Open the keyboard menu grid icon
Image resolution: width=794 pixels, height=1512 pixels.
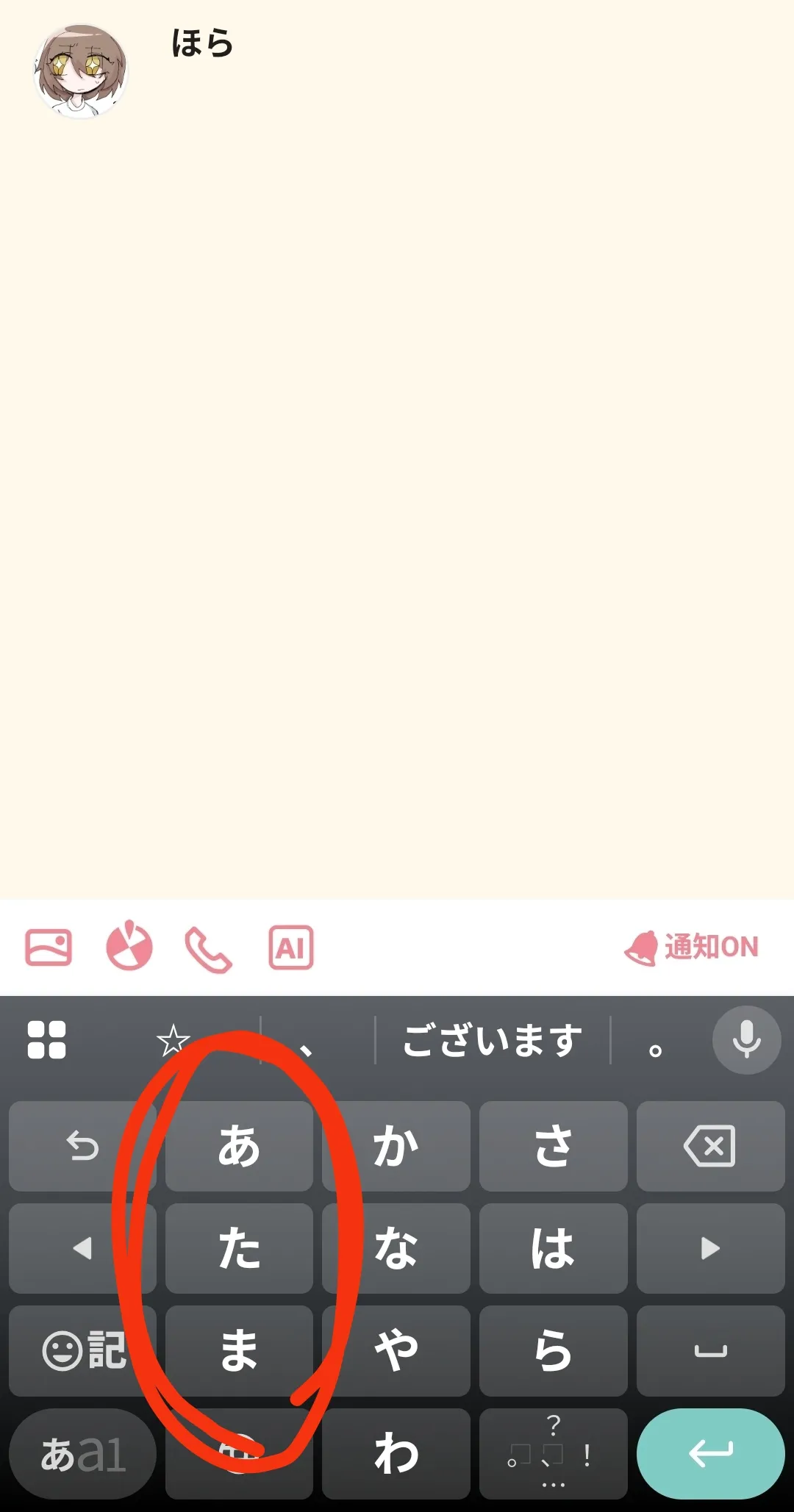point(47,1039)
